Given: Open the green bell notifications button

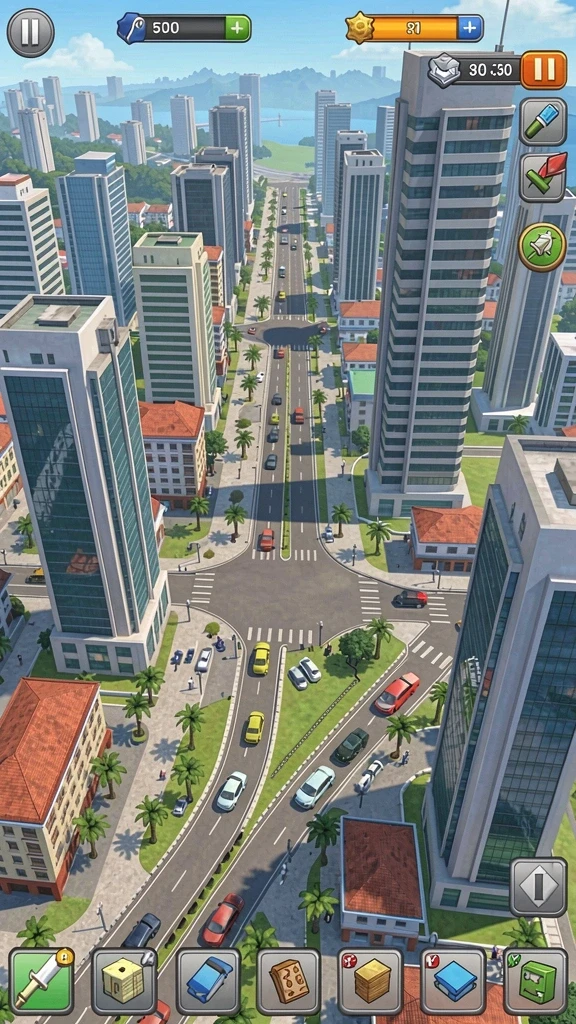Looking at the screenshot, I should click(x=543, y=247).
